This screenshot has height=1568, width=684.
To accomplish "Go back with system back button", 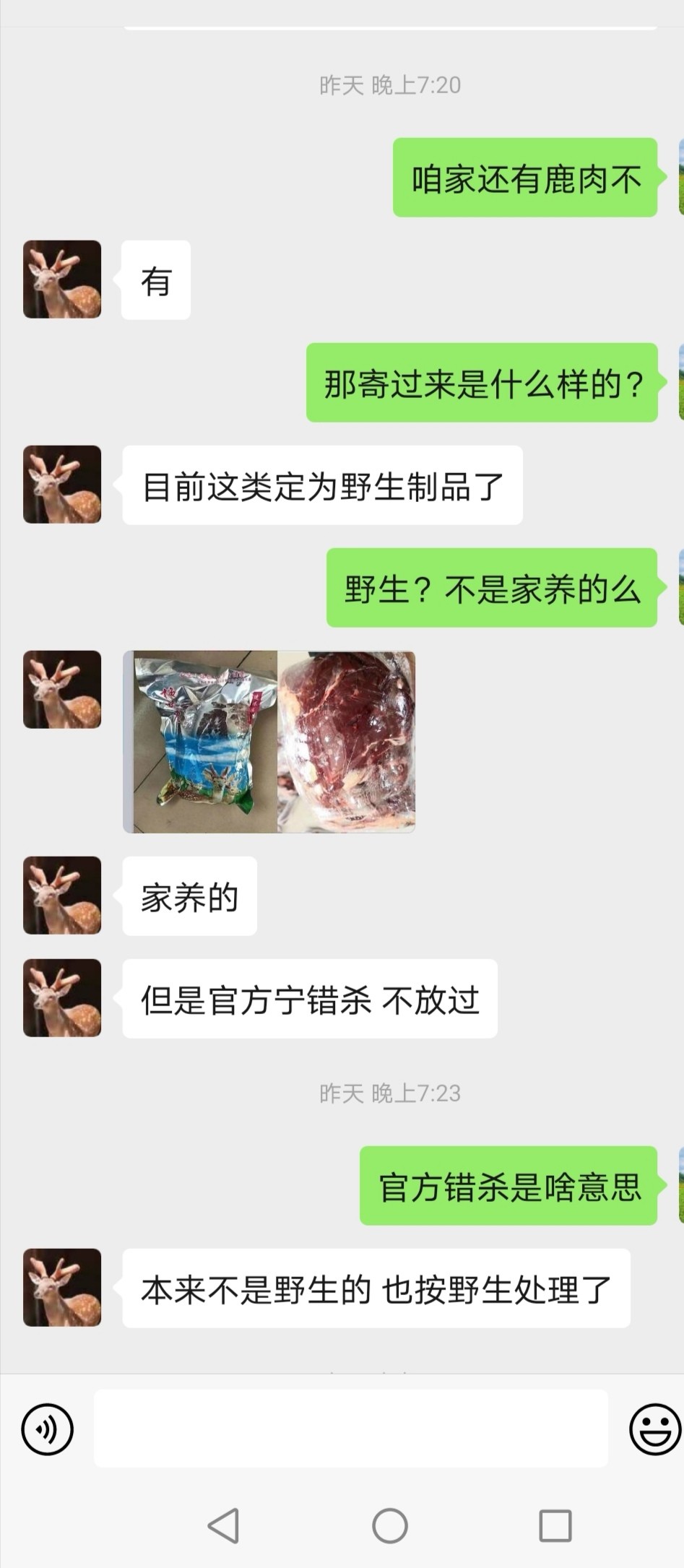I will point(223,1525).
